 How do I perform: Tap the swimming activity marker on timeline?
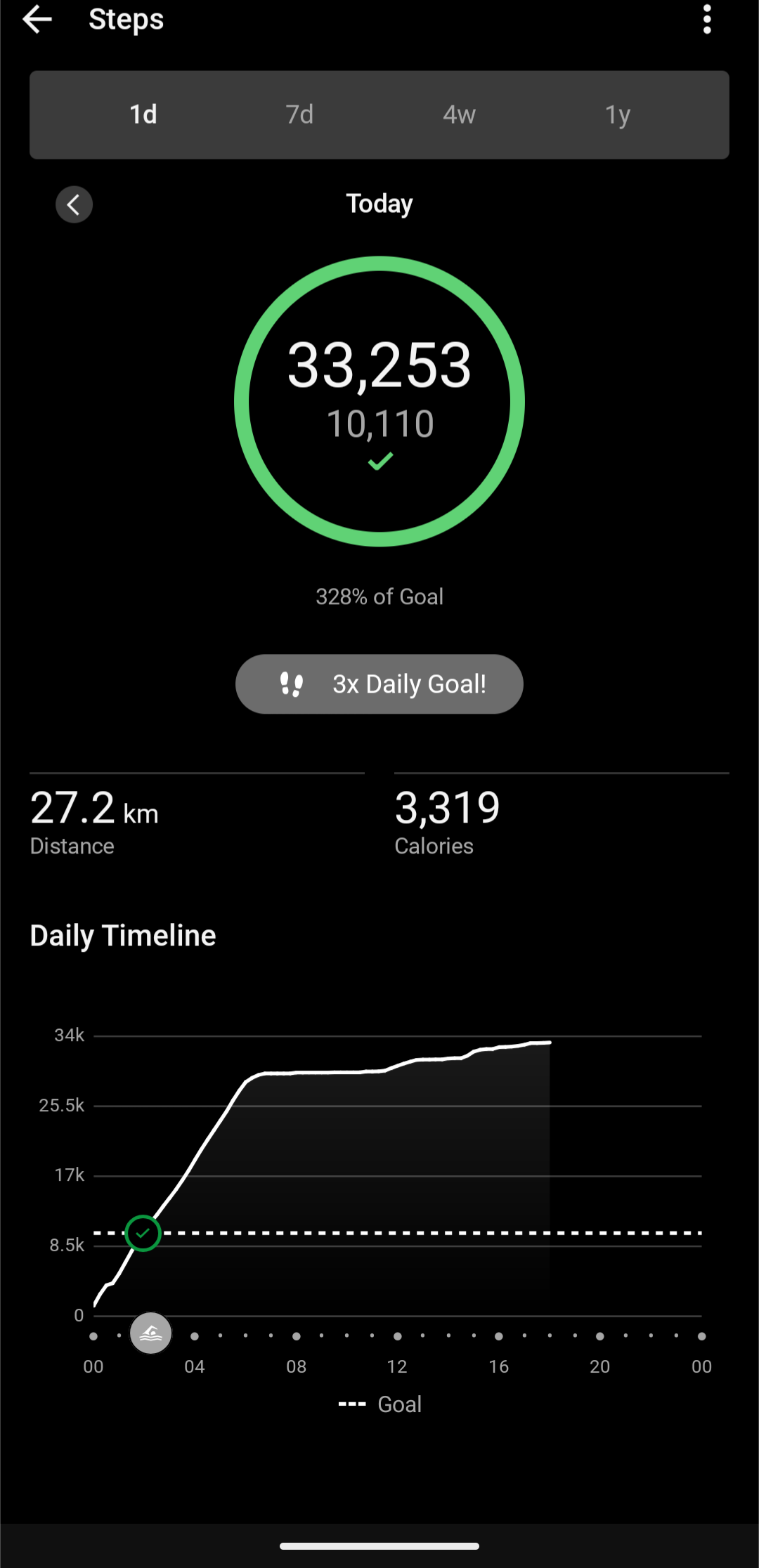(x=151, y=1333)
